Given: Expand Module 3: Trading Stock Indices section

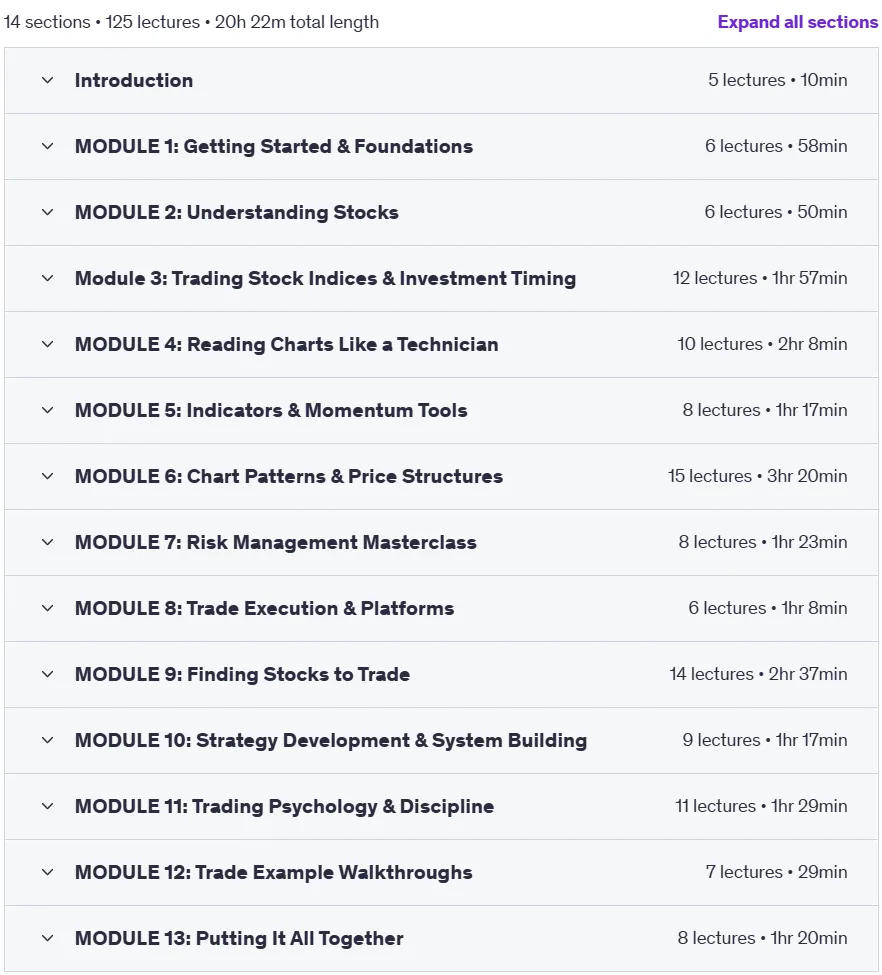Looking at the screenshot, I should pyautogui.click(x=441, y=278).
